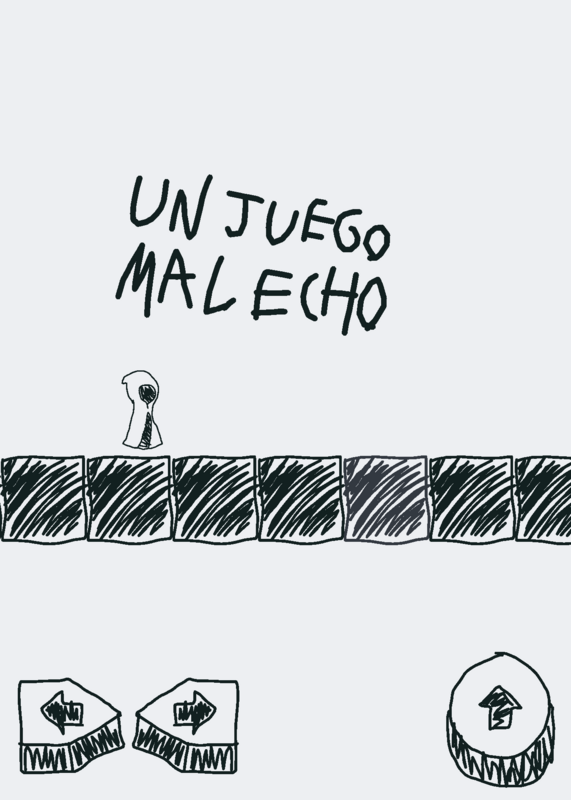571x800 pixels.
Task: Tap the right arrow move button
Action: click(x=186, y=726)
